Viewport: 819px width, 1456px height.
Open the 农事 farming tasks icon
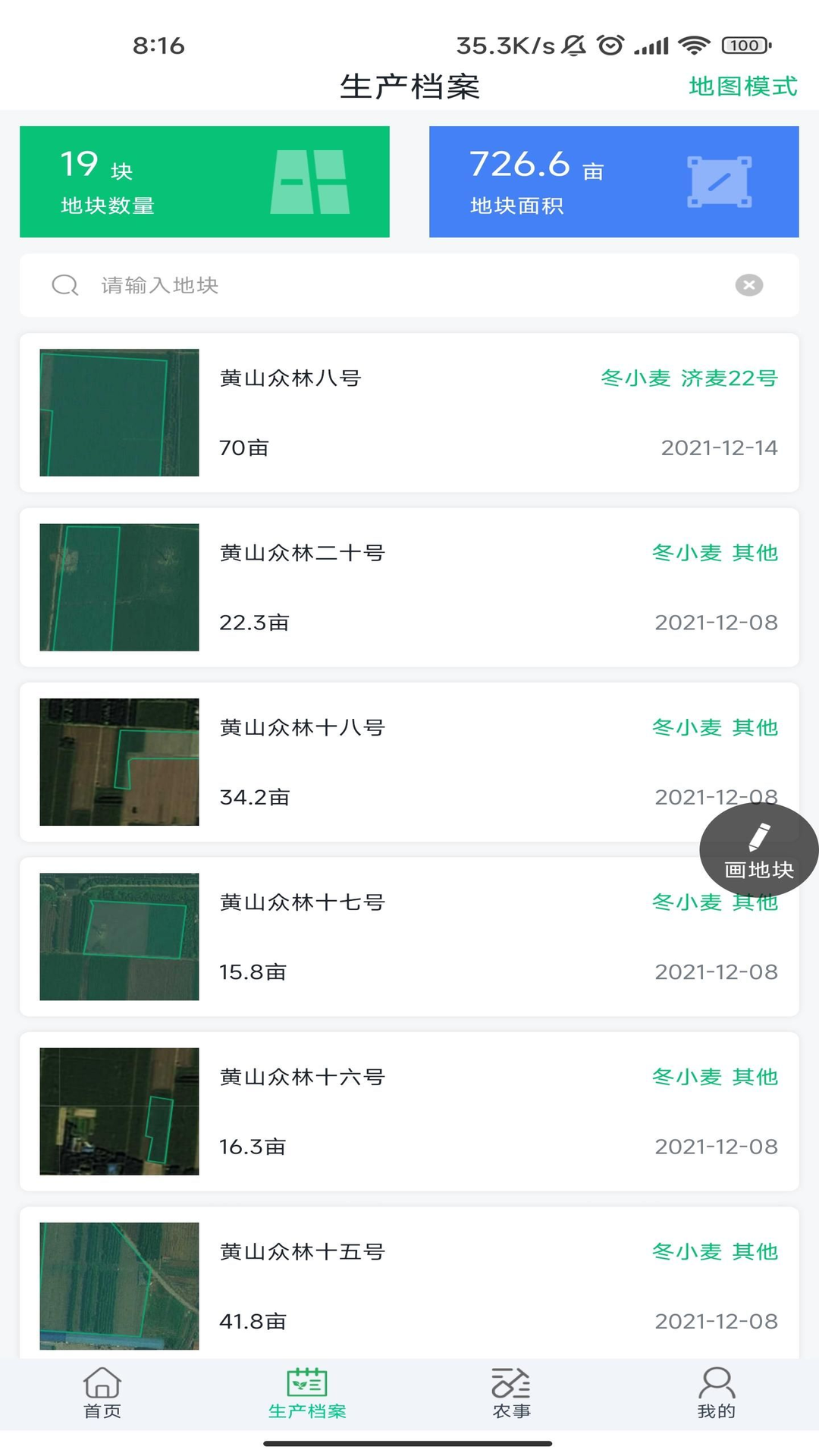tap(510, 1382)
